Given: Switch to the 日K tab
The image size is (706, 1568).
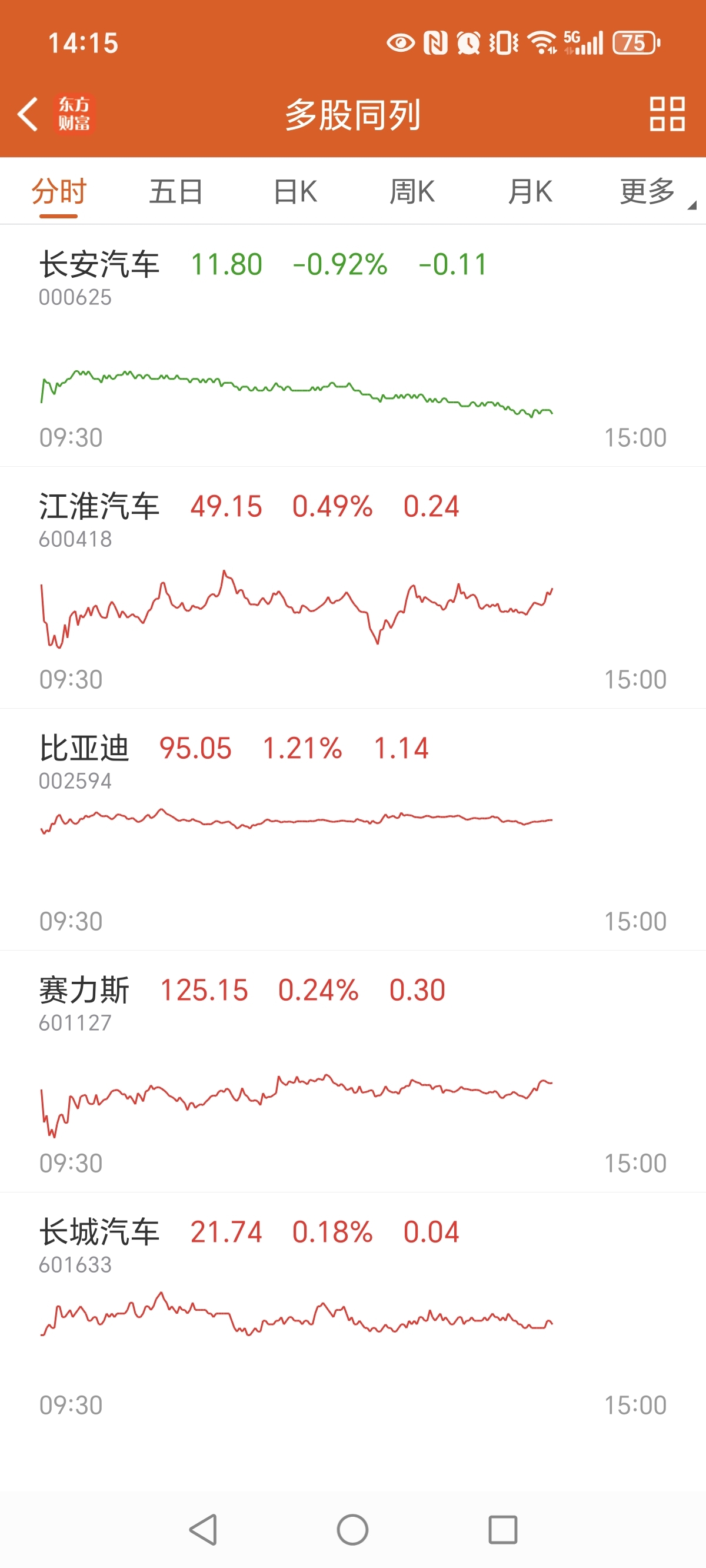Looking at the screenshot, I should (x=295, y=192).
